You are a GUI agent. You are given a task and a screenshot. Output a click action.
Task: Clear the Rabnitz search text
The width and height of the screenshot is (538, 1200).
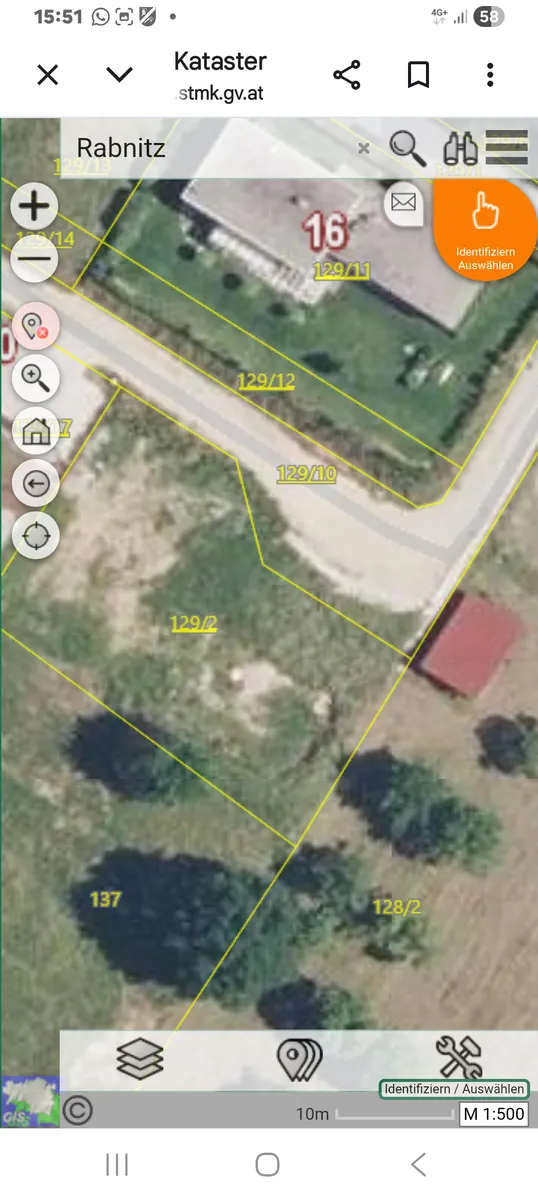364,148
